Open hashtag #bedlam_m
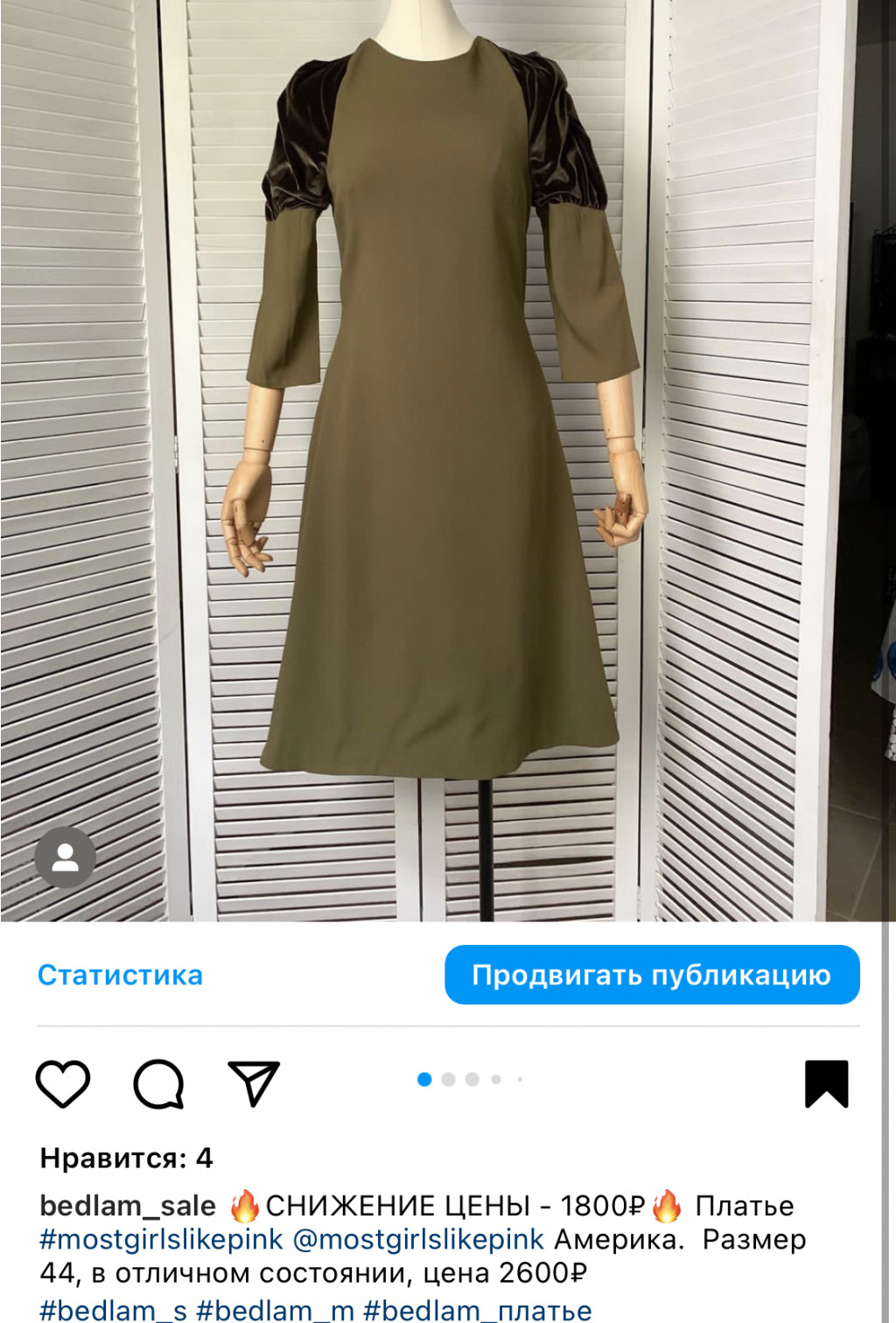Screen dimensions: 896x1323 [x=275, y=1310]
